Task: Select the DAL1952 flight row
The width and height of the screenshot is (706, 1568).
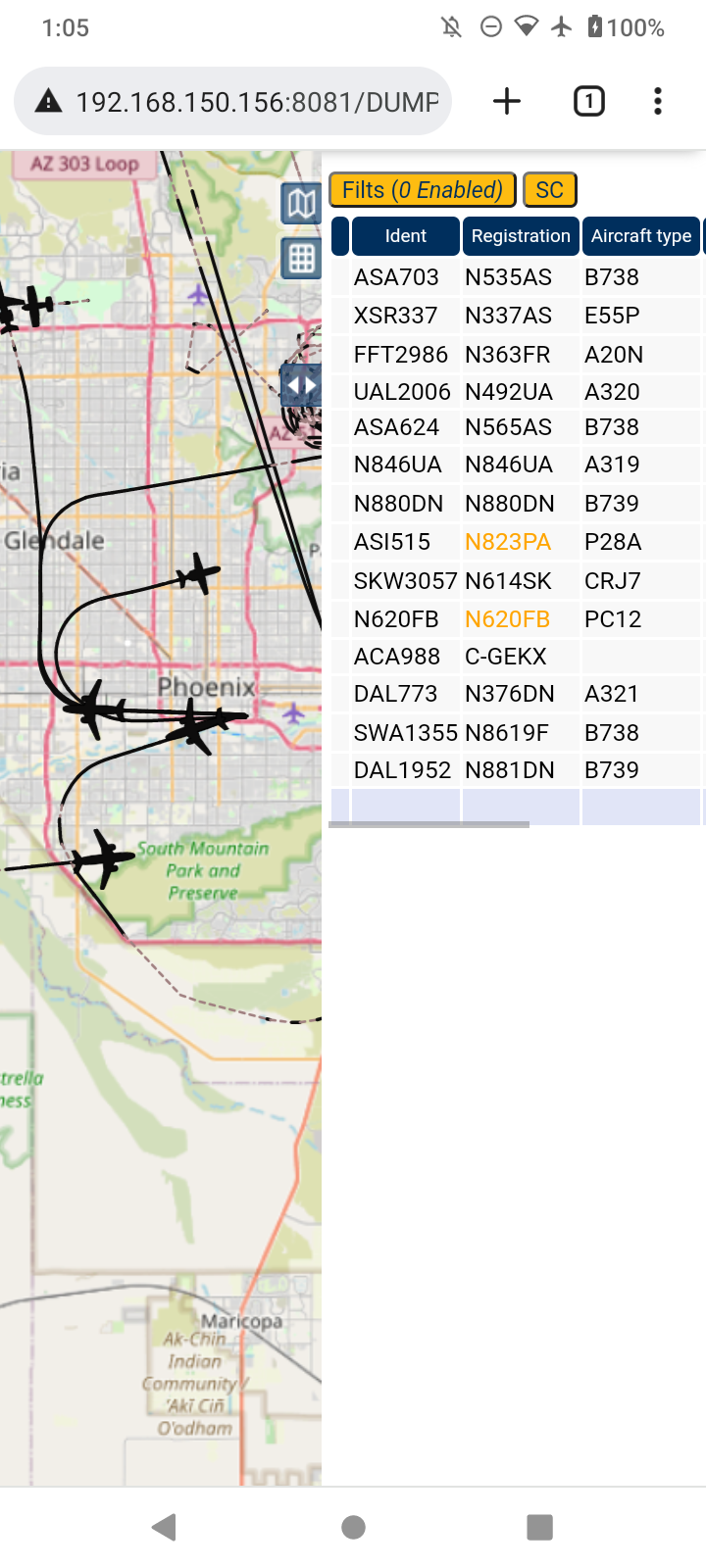Action: click(517, 770)
